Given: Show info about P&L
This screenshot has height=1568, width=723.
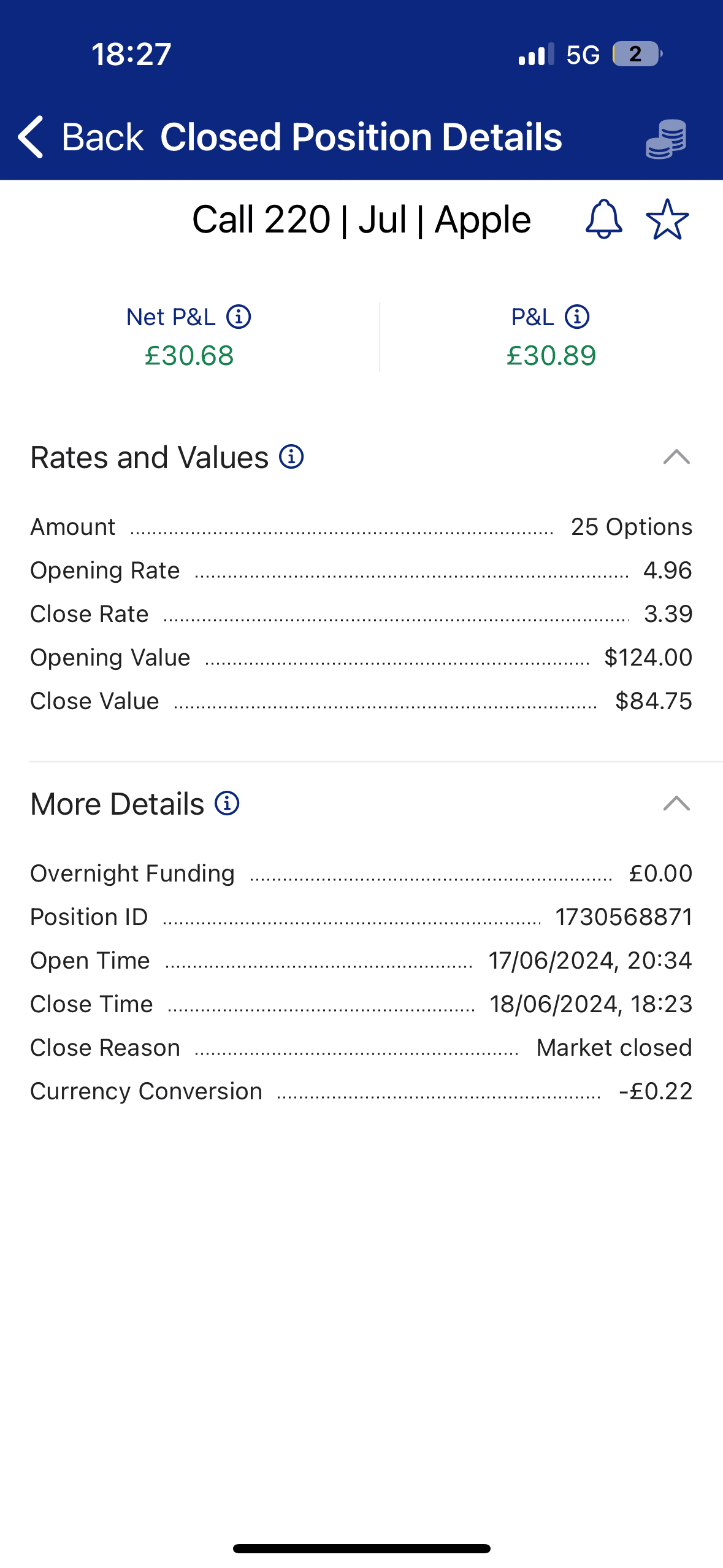Looking at the screenshot, I should tap(577, 317).
